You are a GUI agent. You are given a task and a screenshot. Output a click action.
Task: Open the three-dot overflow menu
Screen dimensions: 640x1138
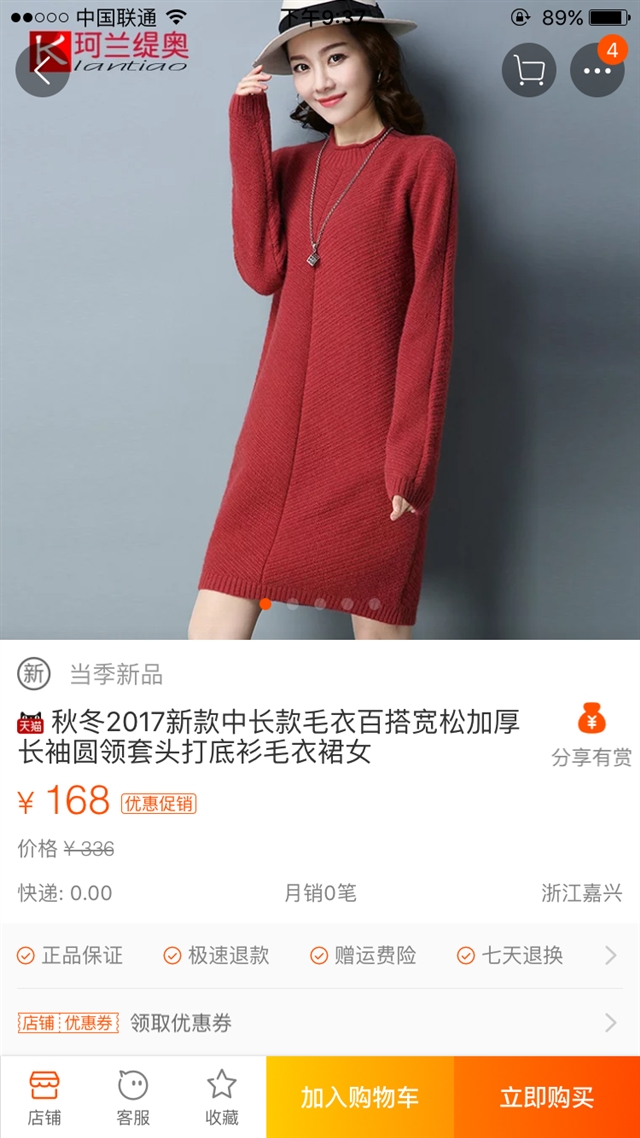click(597, 71)
